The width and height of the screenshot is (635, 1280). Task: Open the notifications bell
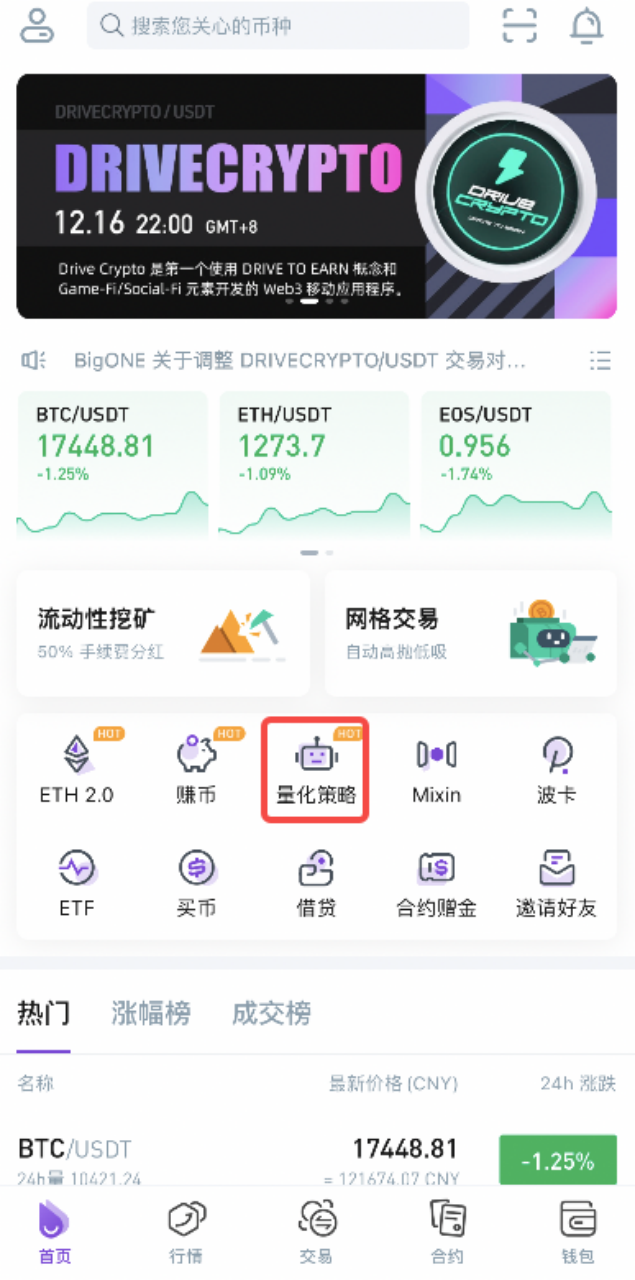[586, 26]
